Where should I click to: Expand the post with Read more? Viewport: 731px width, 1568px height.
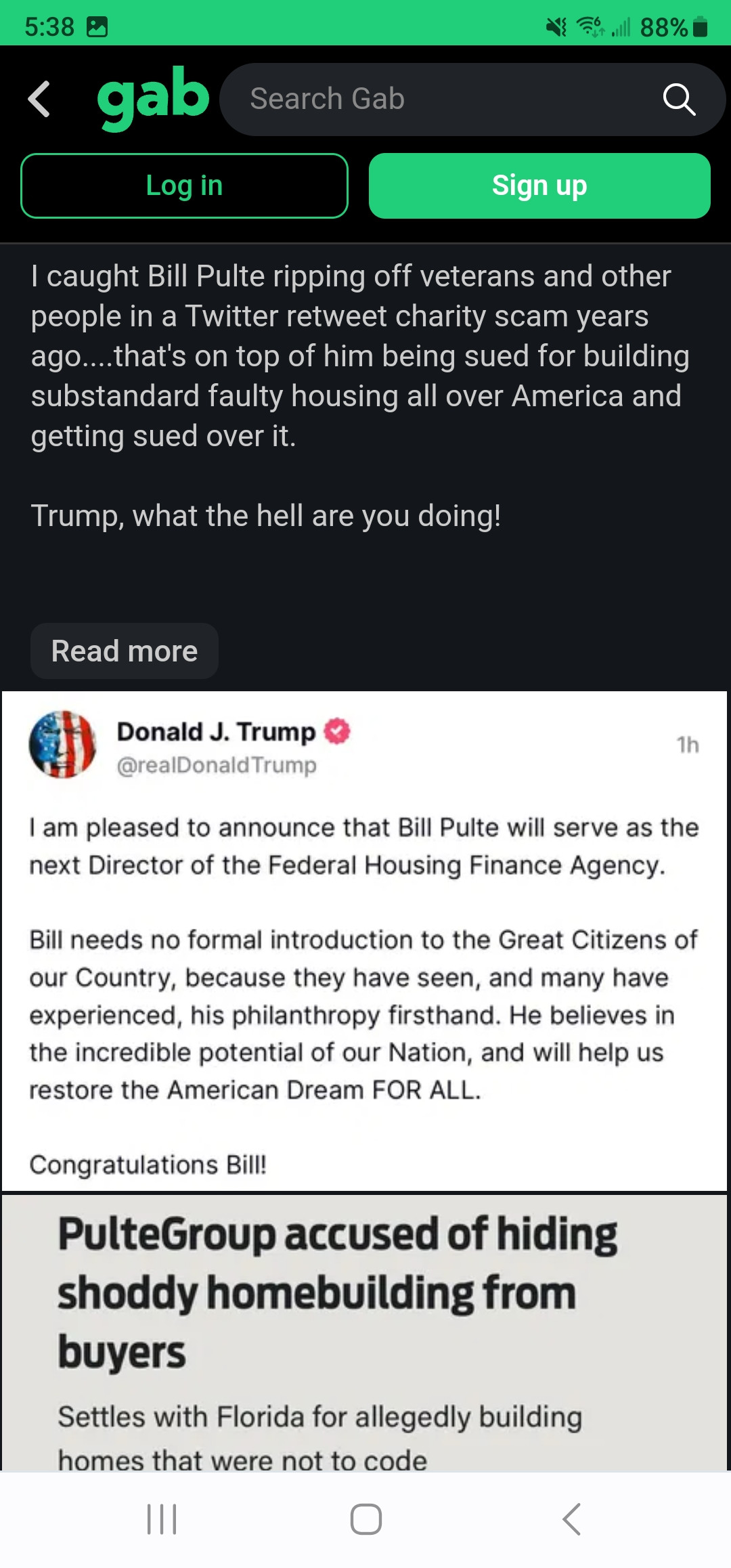tap(125, 651)
